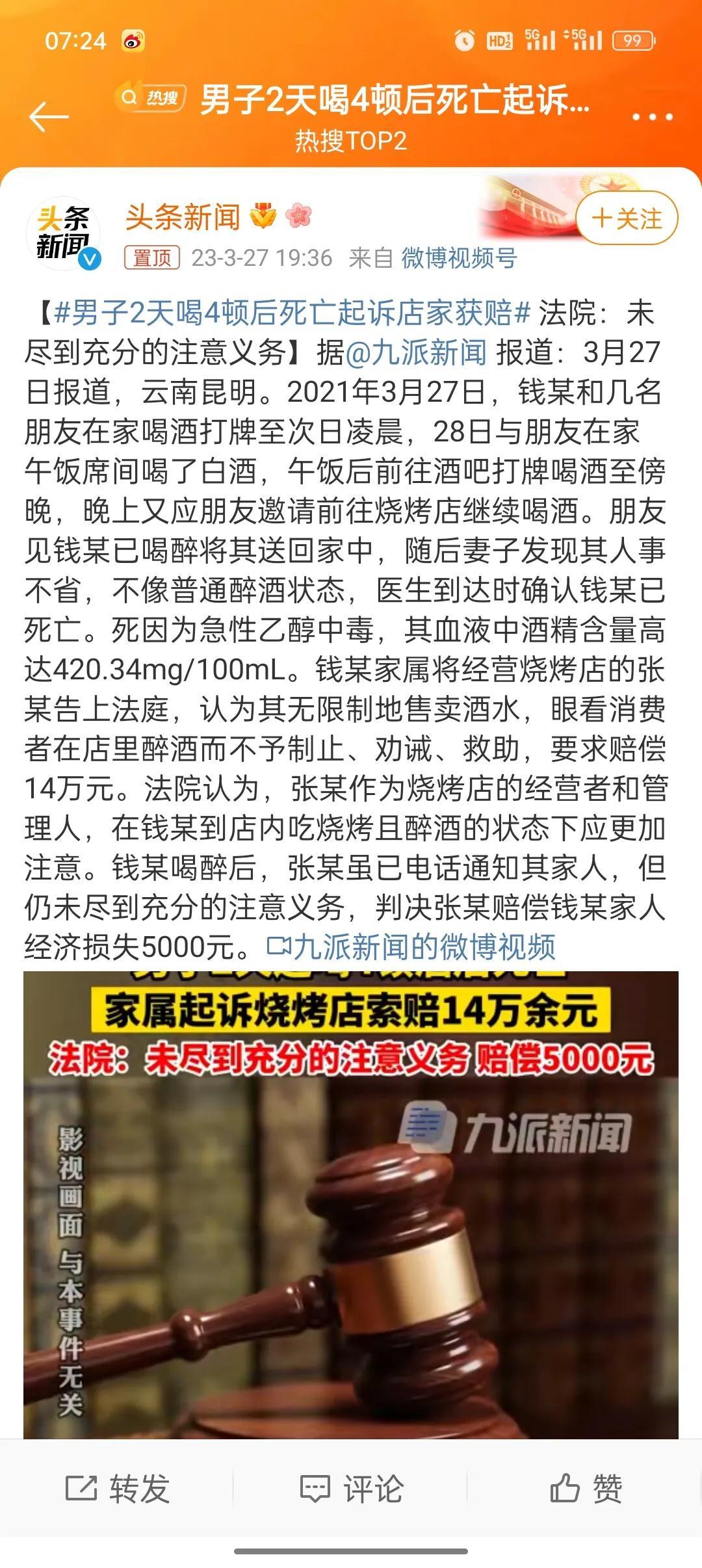
Task: Open the @九派新闻 mention
Action: [x=416, y=353]
